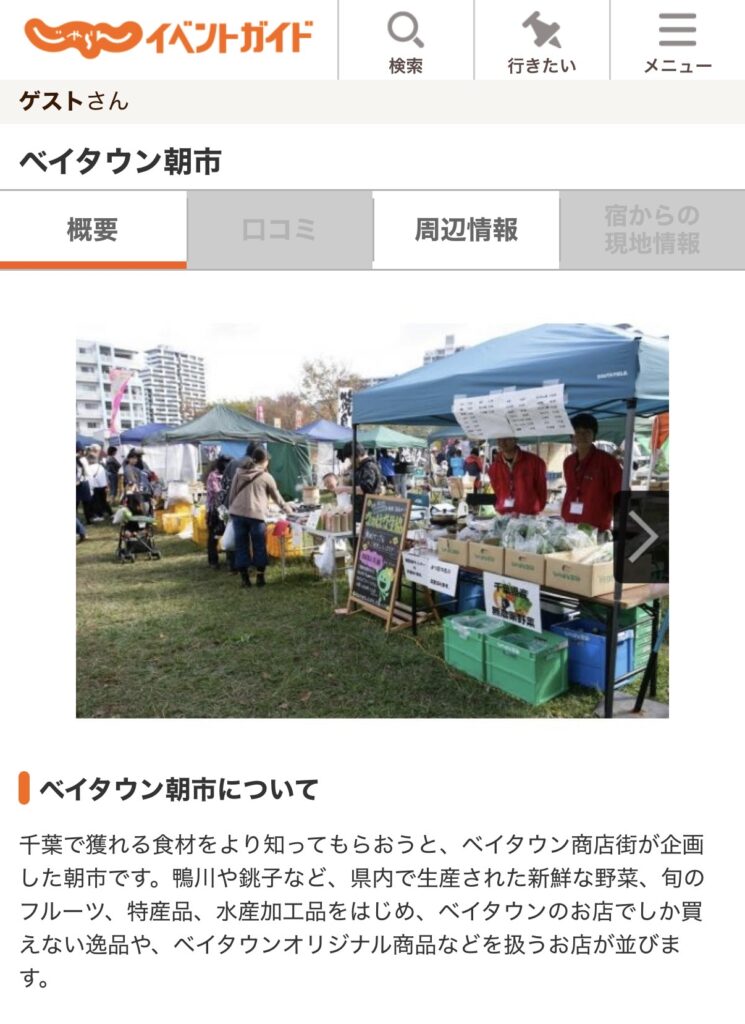
Task: Switch to the 口コミ tab
Action: click(279, 230)
